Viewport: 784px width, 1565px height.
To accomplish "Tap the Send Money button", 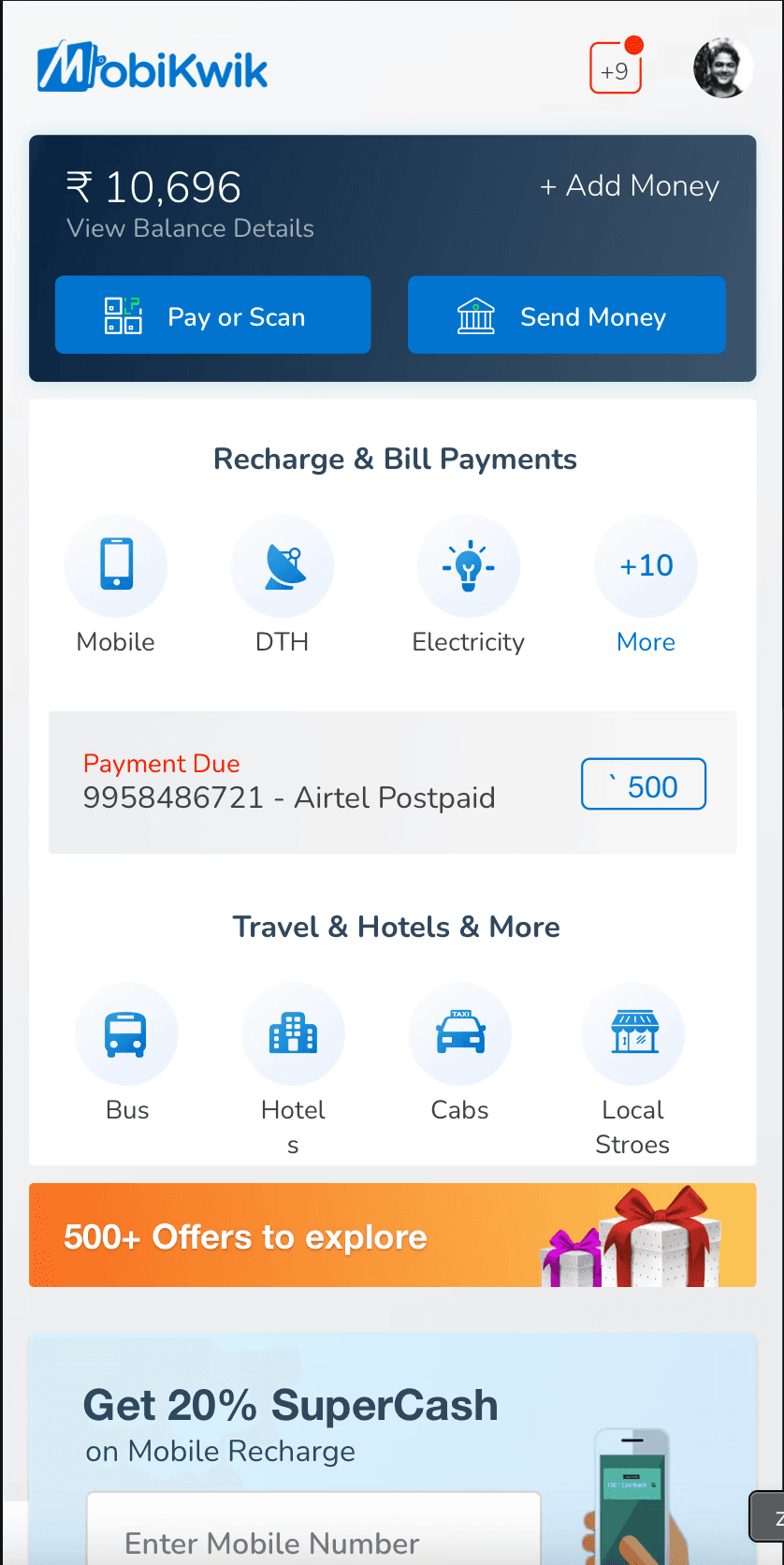I will point(566,315).
